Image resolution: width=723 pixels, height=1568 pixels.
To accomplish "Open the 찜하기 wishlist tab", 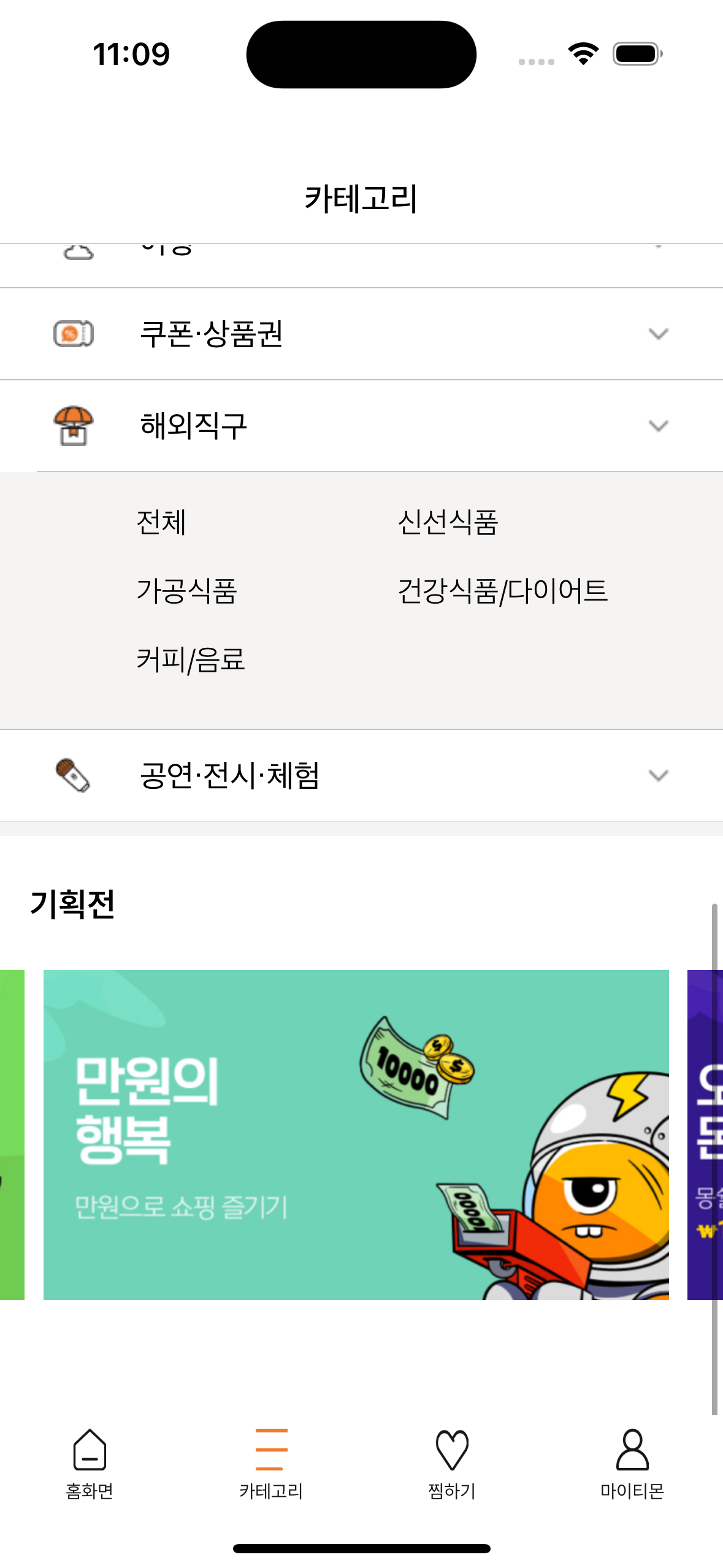I will point(452,1464).
